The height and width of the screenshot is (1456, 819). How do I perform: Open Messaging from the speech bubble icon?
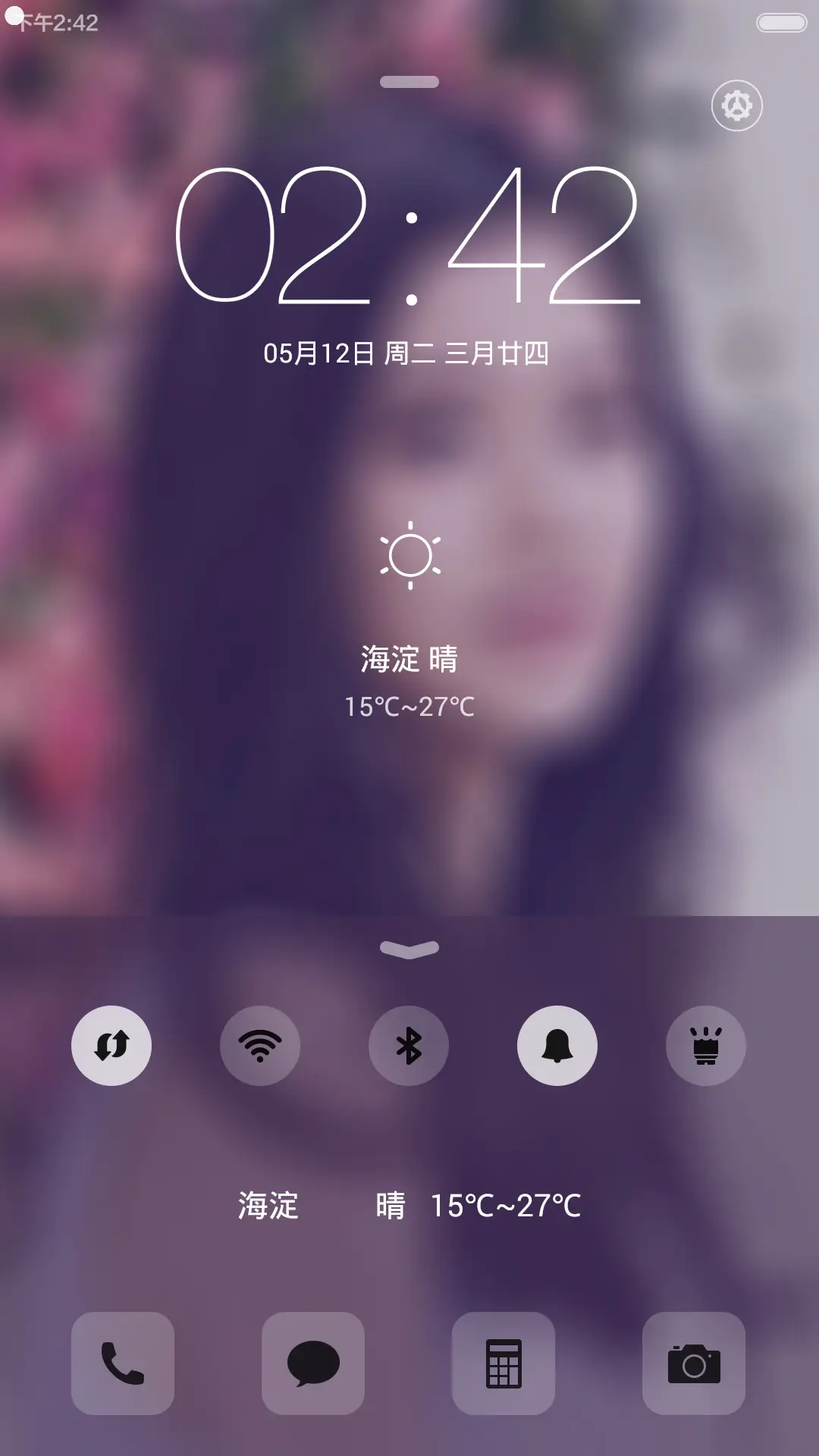click(x=312, y=1363)
